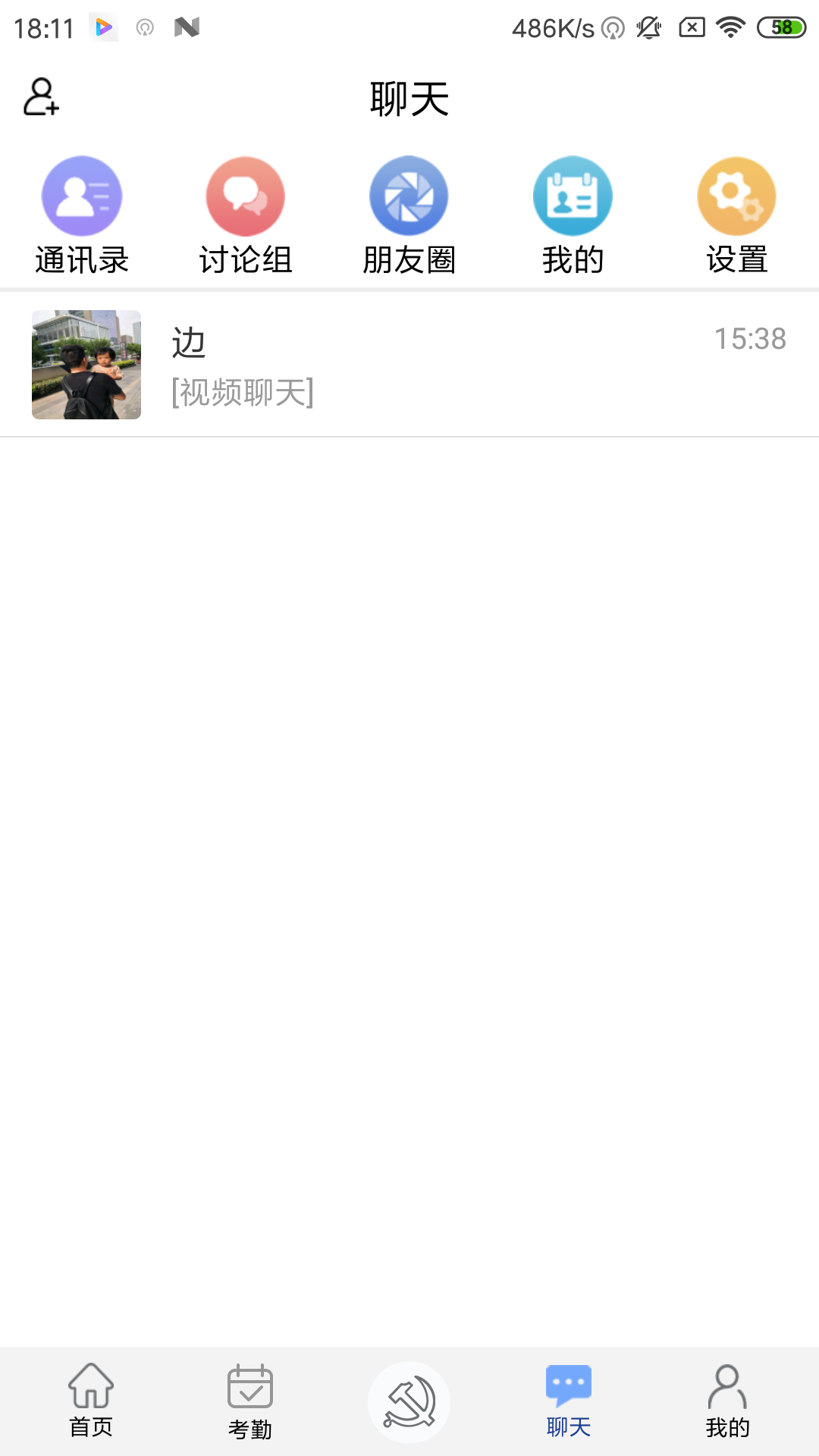Open 朋友圈 moments
Screen dimensions: 819x1456
click(409, 215)
